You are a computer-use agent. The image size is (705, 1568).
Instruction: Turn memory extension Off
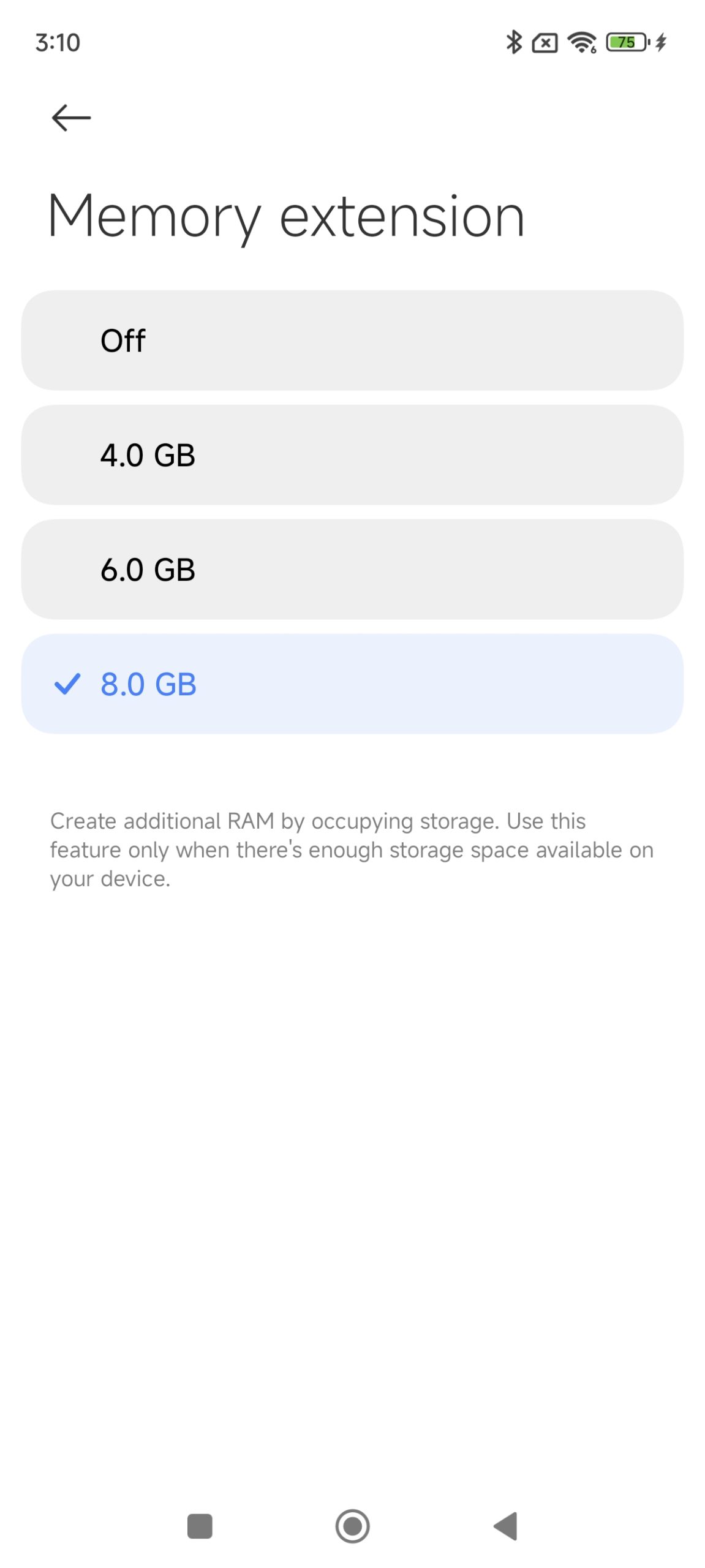[352, 340]
